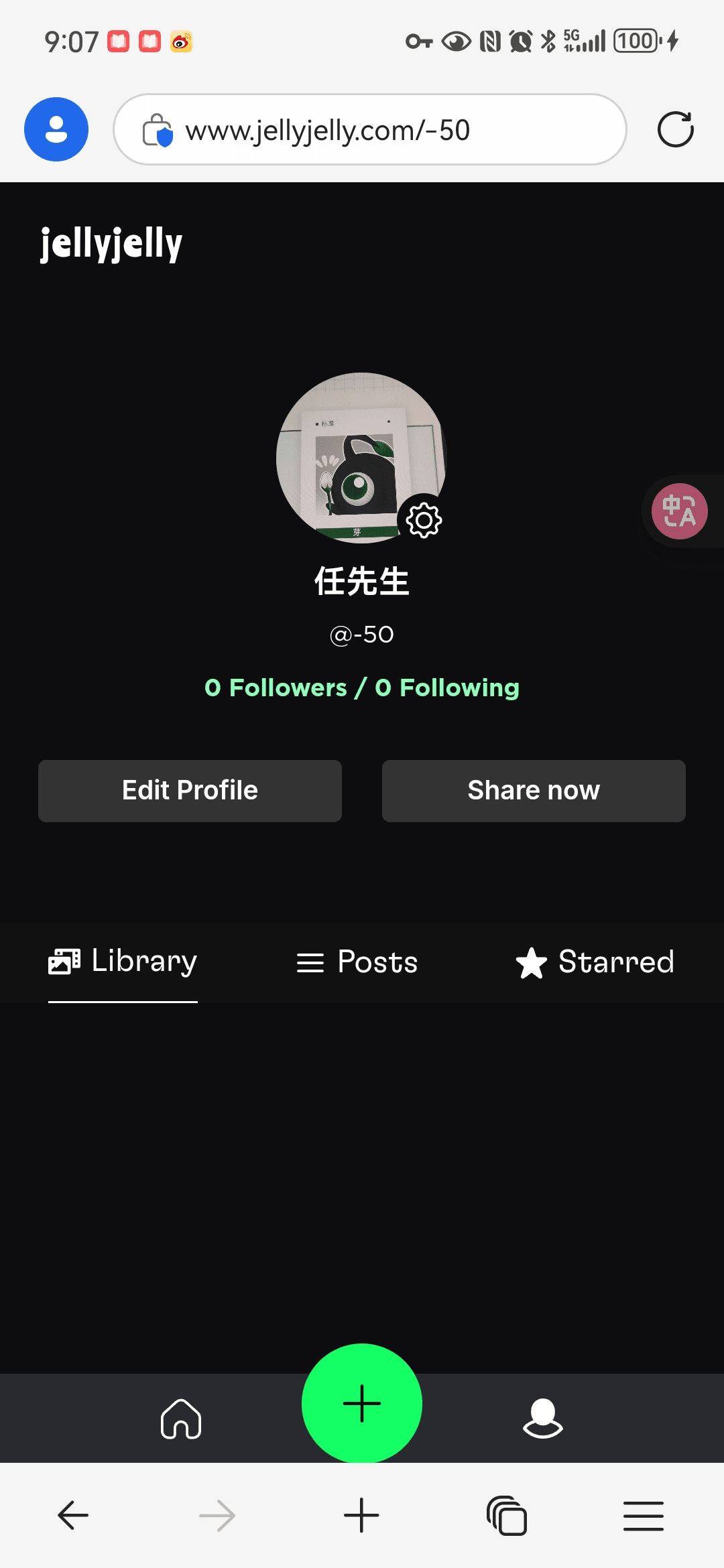Screen dimensions: 724x1568
Task: Tap the jellyjelly logo
Action: [111, 243]
